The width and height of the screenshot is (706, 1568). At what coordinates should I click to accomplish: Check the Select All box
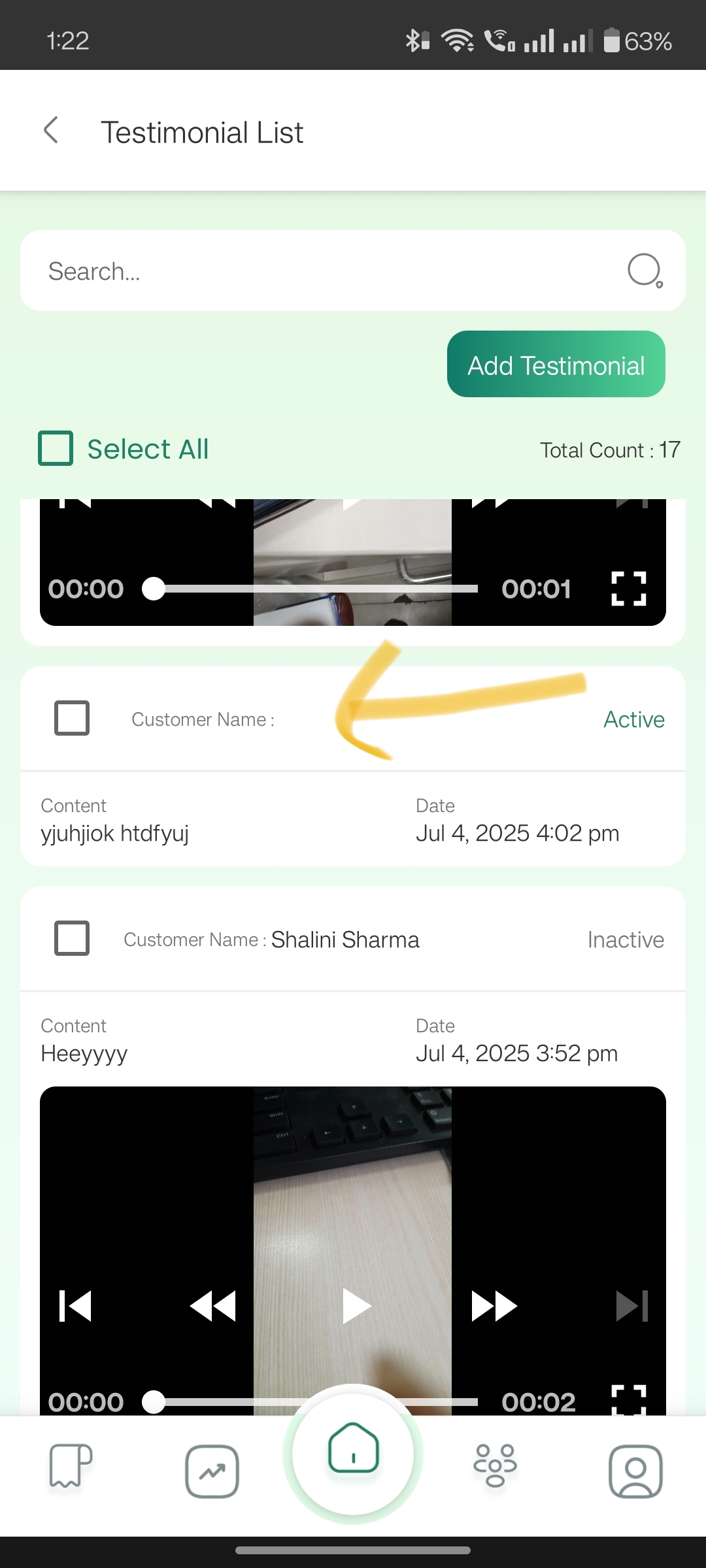pyautogui.click(x=56, y=448)
